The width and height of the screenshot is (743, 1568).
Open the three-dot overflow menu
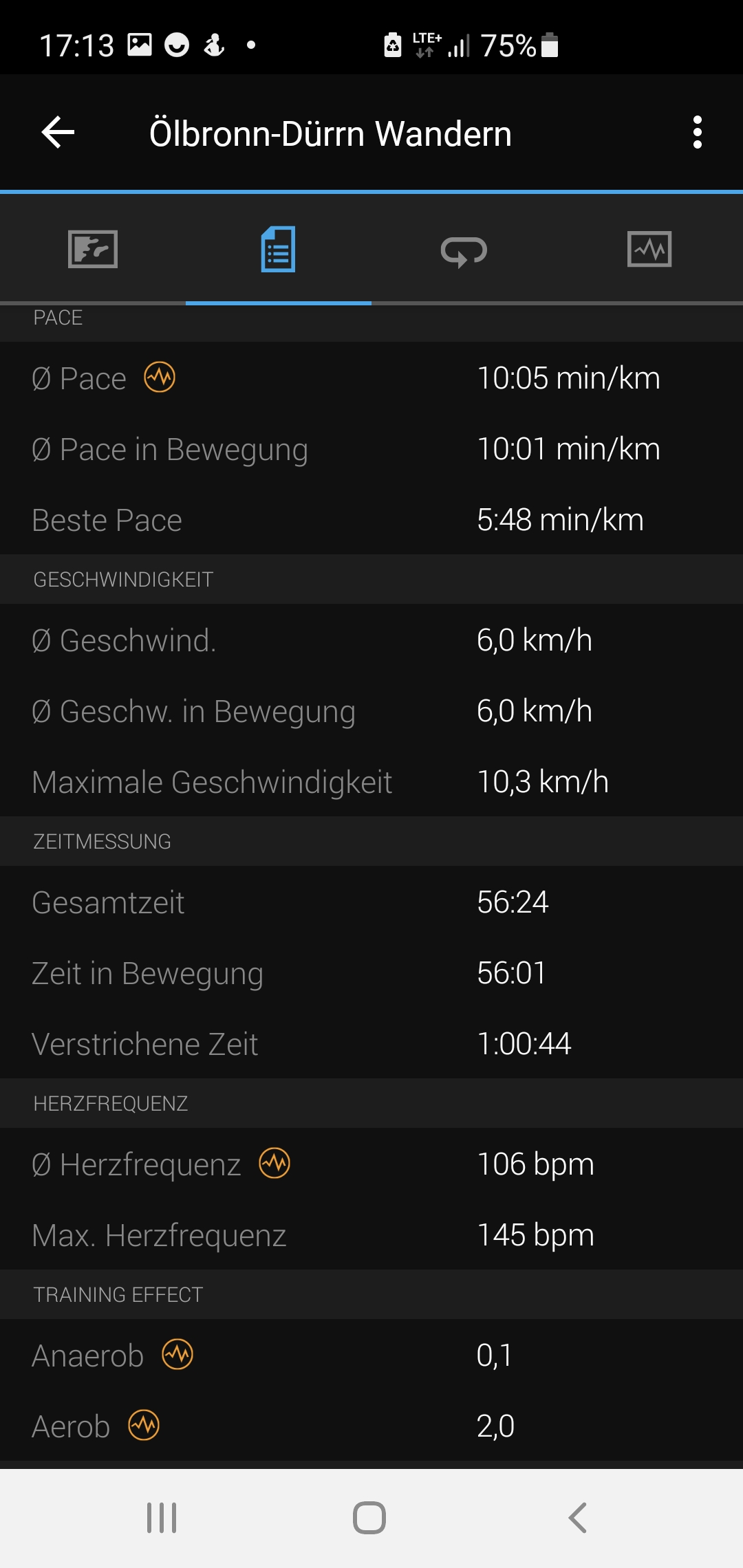click(698, 132)
